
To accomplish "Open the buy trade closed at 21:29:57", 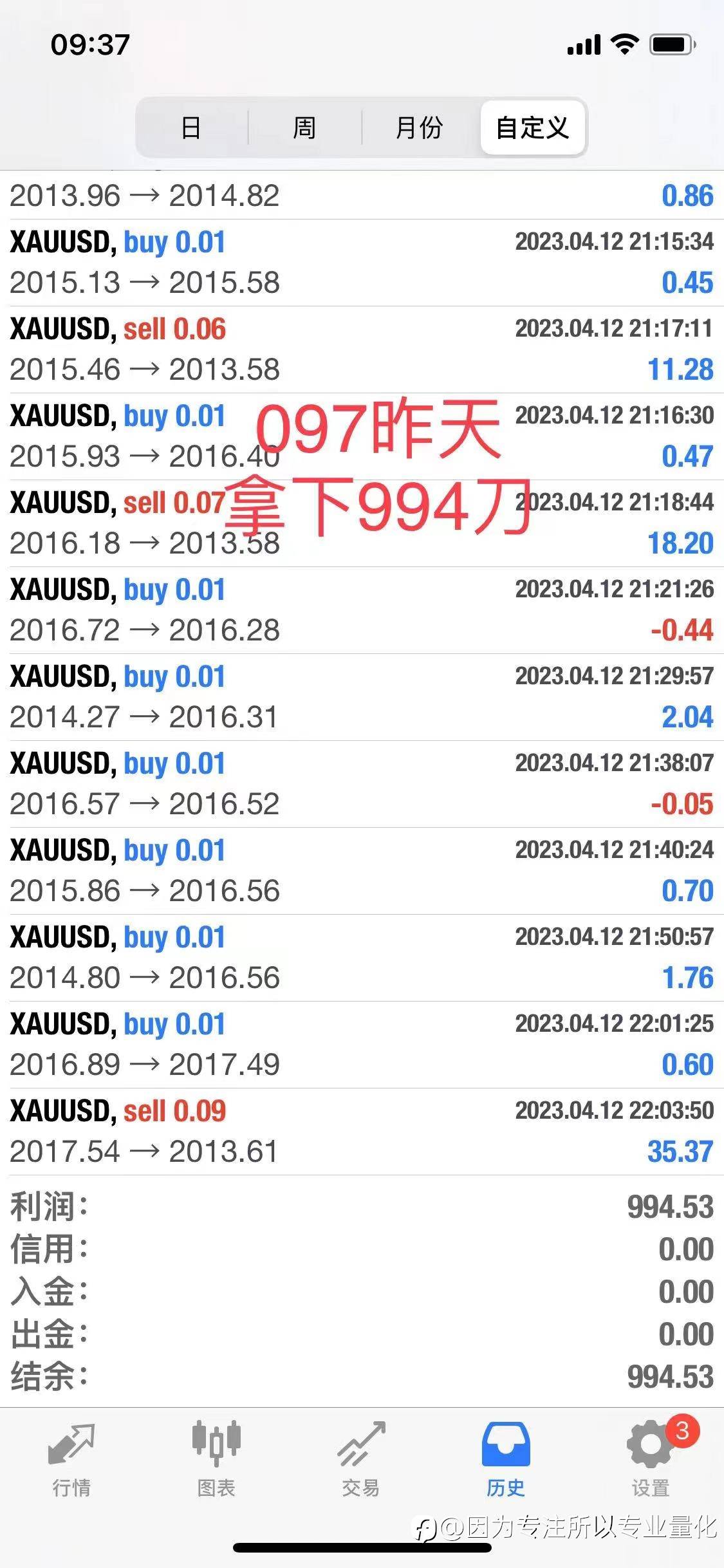I will (x=362, y=697).
